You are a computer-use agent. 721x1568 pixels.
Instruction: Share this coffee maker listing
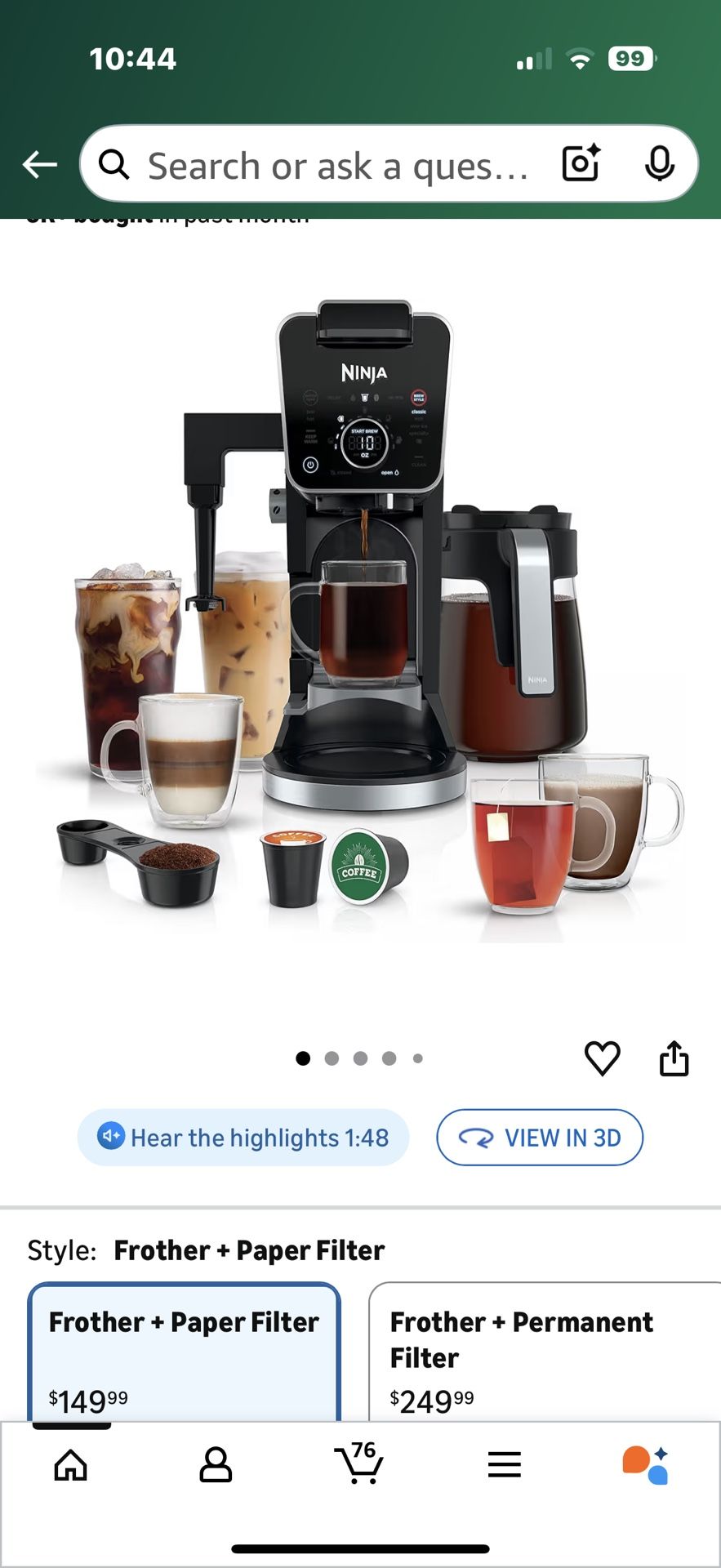click(674, 1058)
